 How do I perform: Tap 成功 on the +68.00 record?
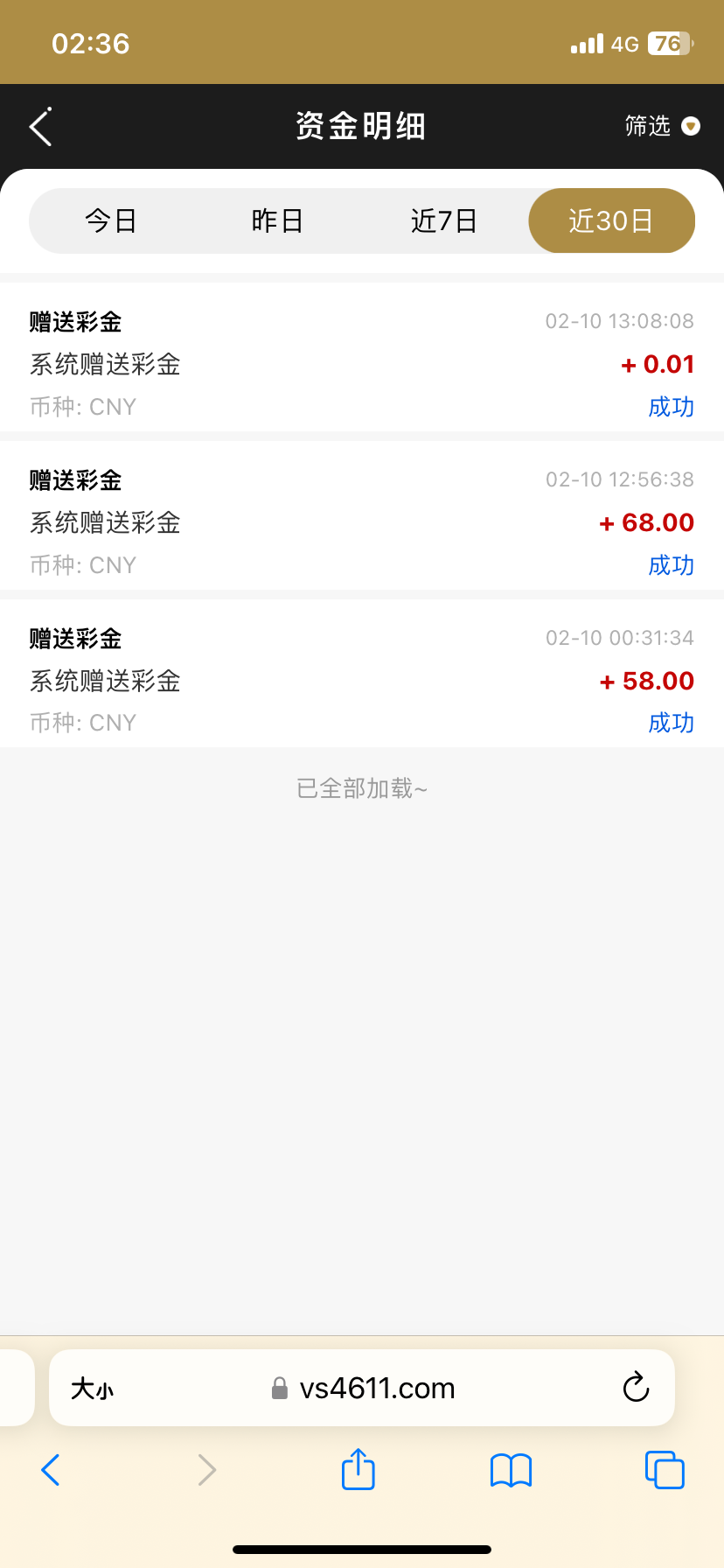pyautogui.click(x=671, y=565)
